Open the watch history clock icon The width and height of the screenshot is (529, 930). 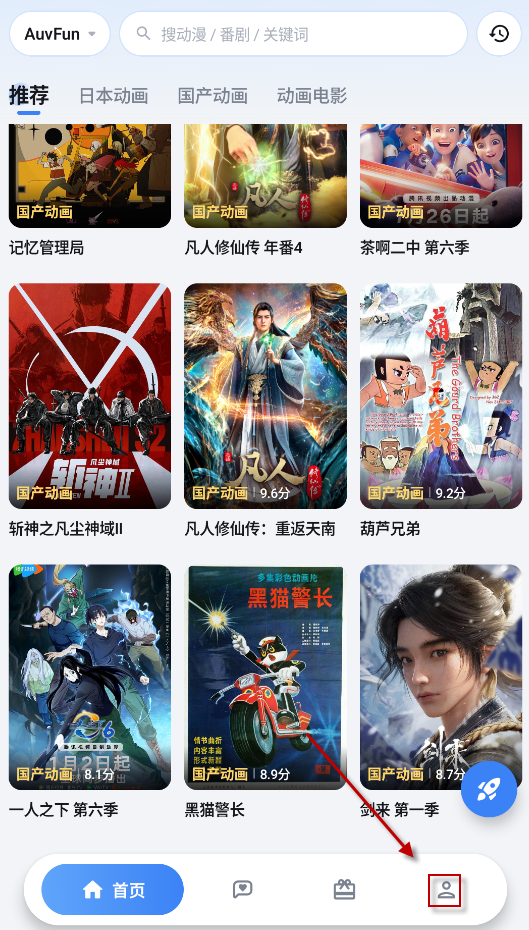(x=499, y=34)
